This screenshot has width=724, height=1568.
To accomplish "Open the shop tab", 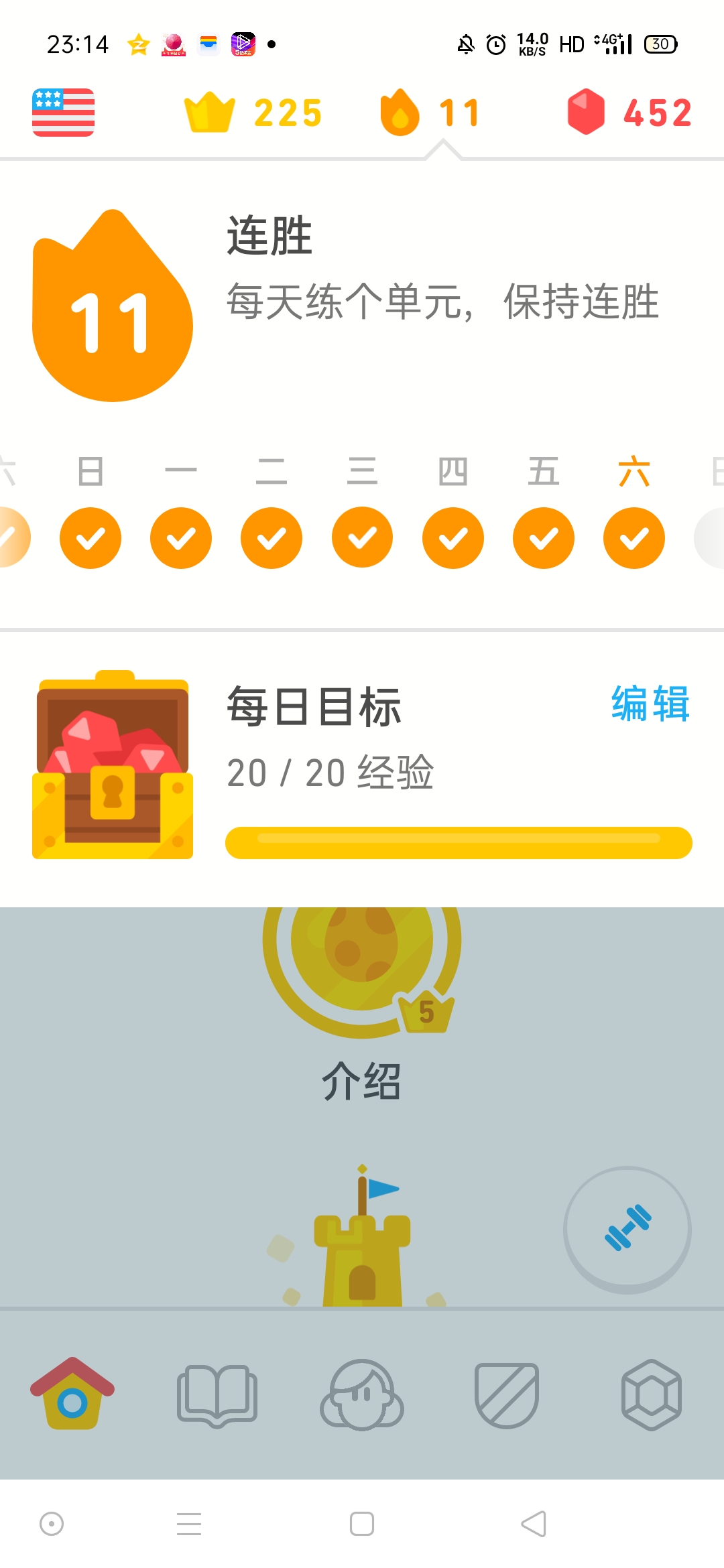I will [x=652, y=1395].
